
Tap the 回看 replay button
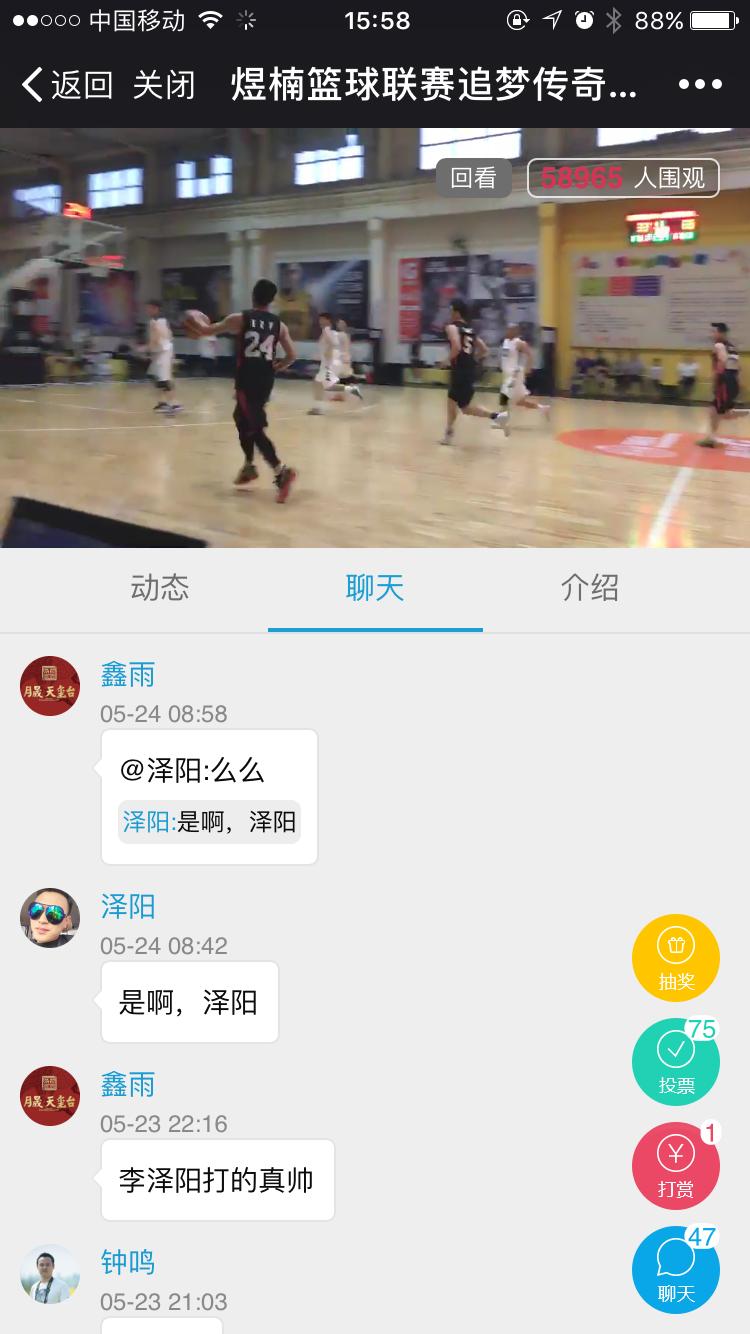pyautogui.click(x=473, y=179)
